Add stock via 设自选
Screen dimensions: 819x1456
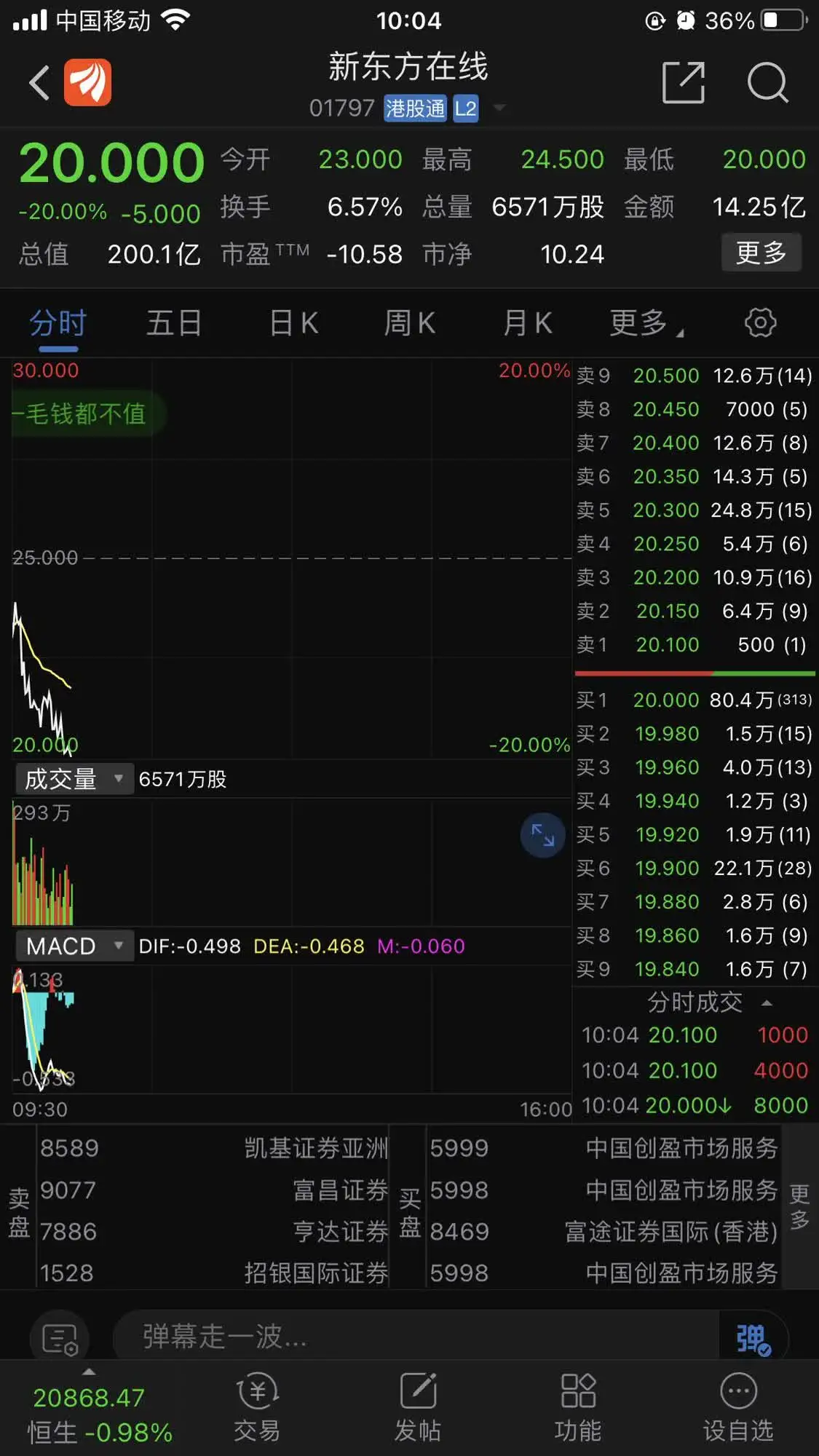pyautogui.click(x=737, y=1406)
